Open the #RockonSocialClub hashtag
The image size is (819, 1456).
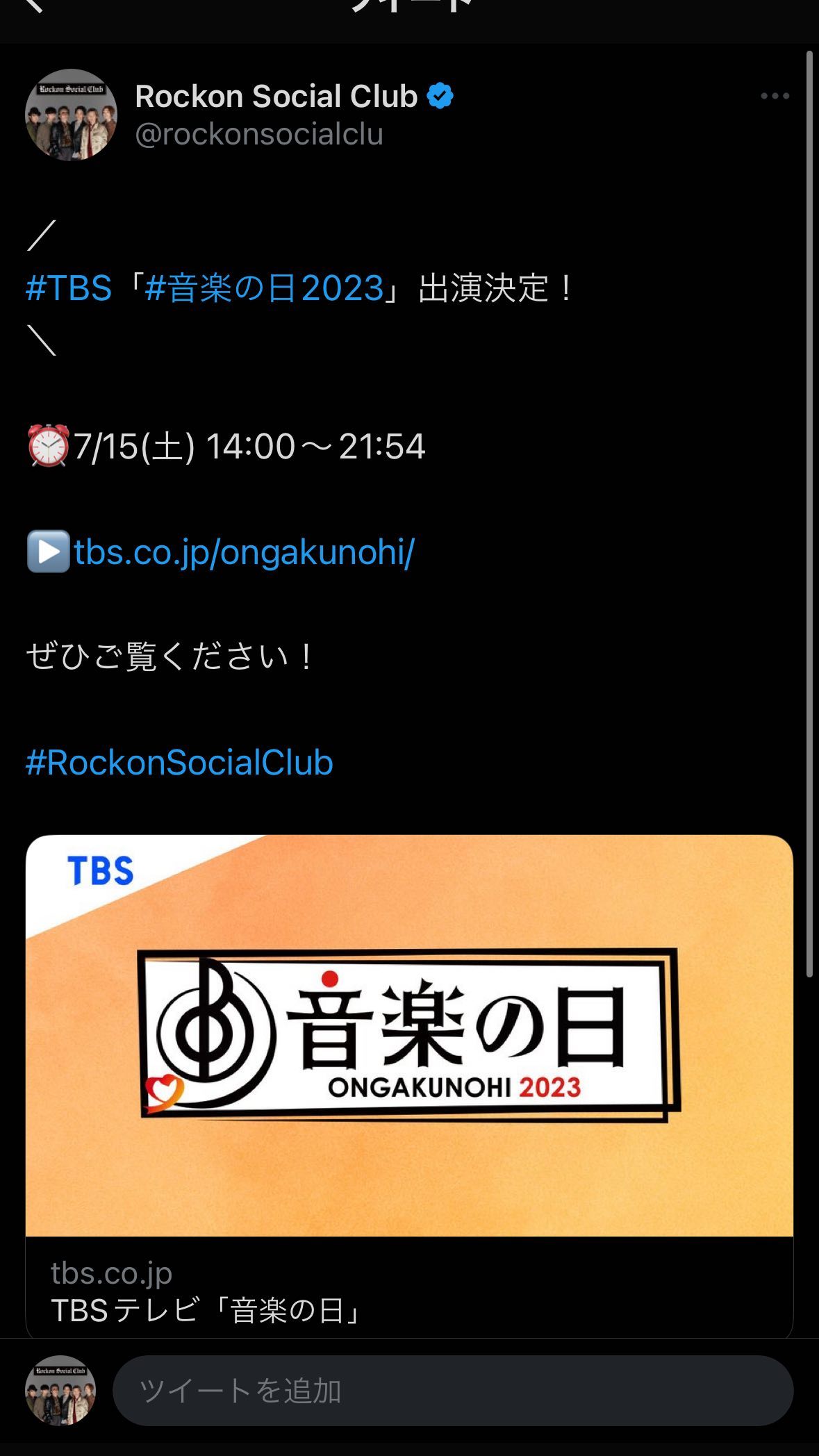pos(179,763)
